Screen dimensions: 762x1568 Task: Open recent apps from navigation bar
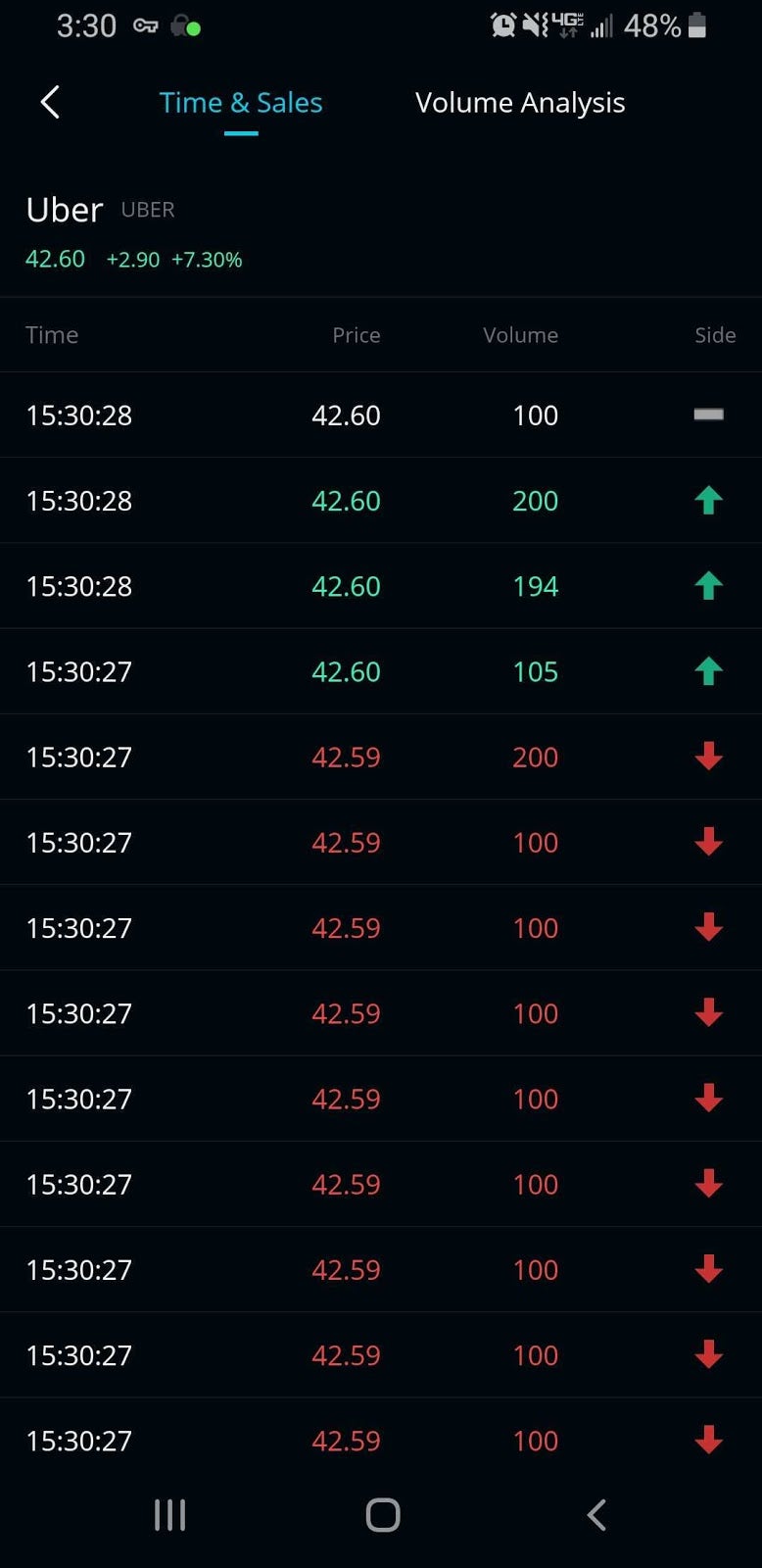click(170, 1514)
